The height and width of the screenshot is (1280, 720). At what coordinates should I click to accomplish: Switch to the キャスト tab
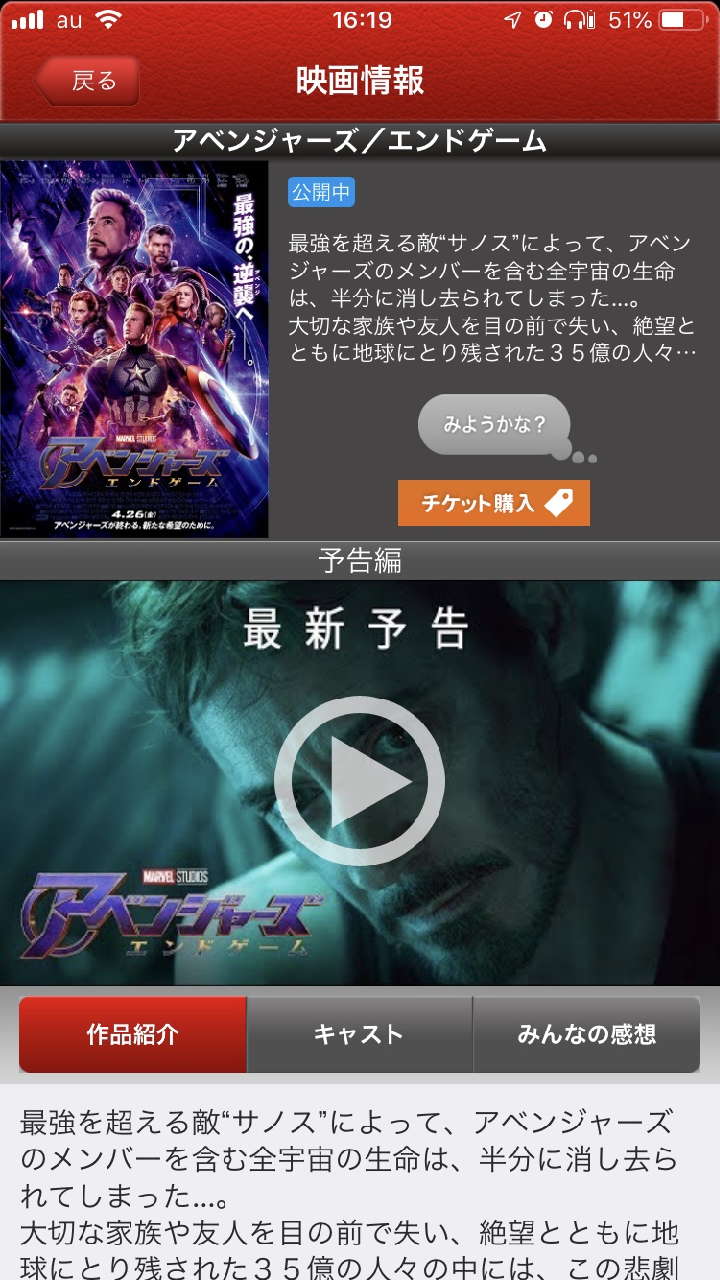359,1035
